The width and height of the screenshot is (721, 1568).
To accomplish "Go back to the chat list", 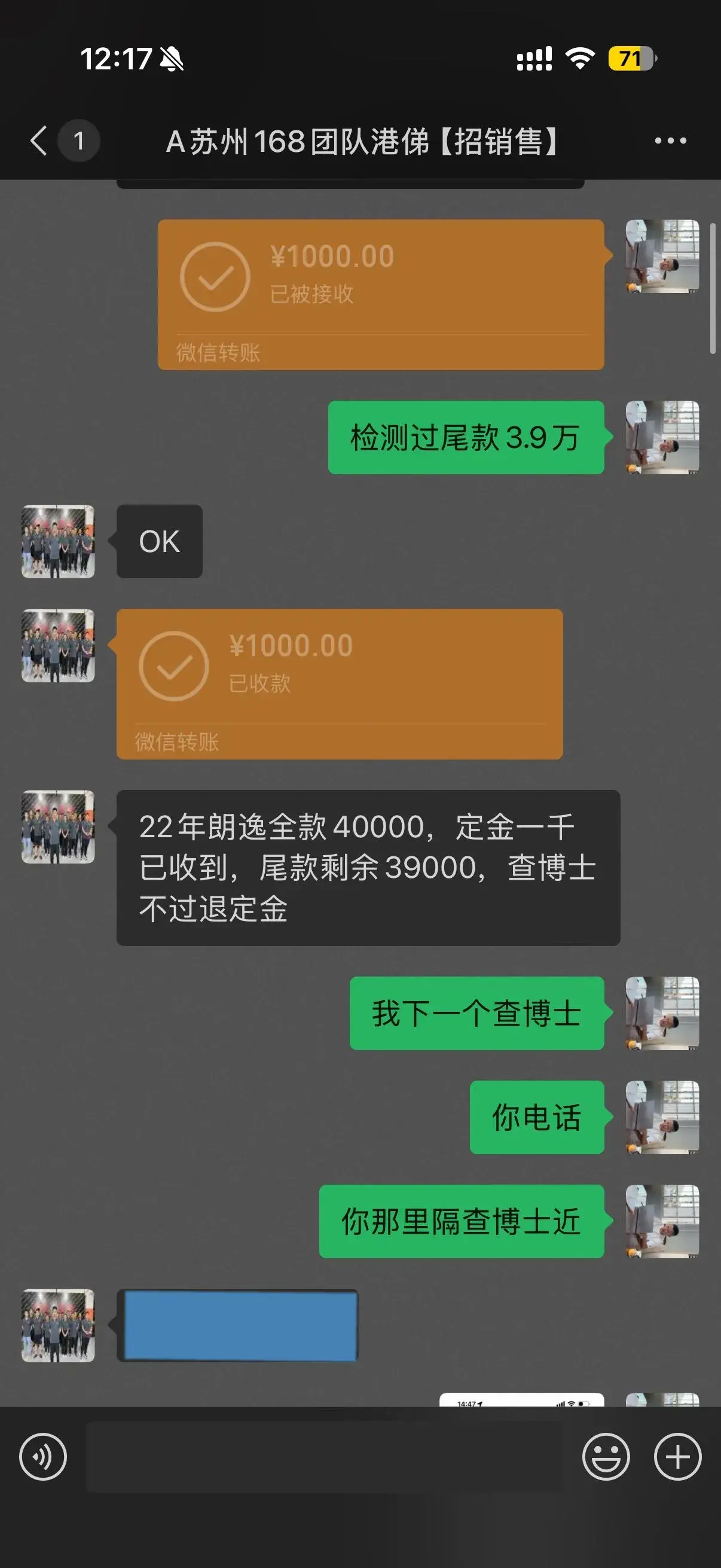I will point(39,141).
